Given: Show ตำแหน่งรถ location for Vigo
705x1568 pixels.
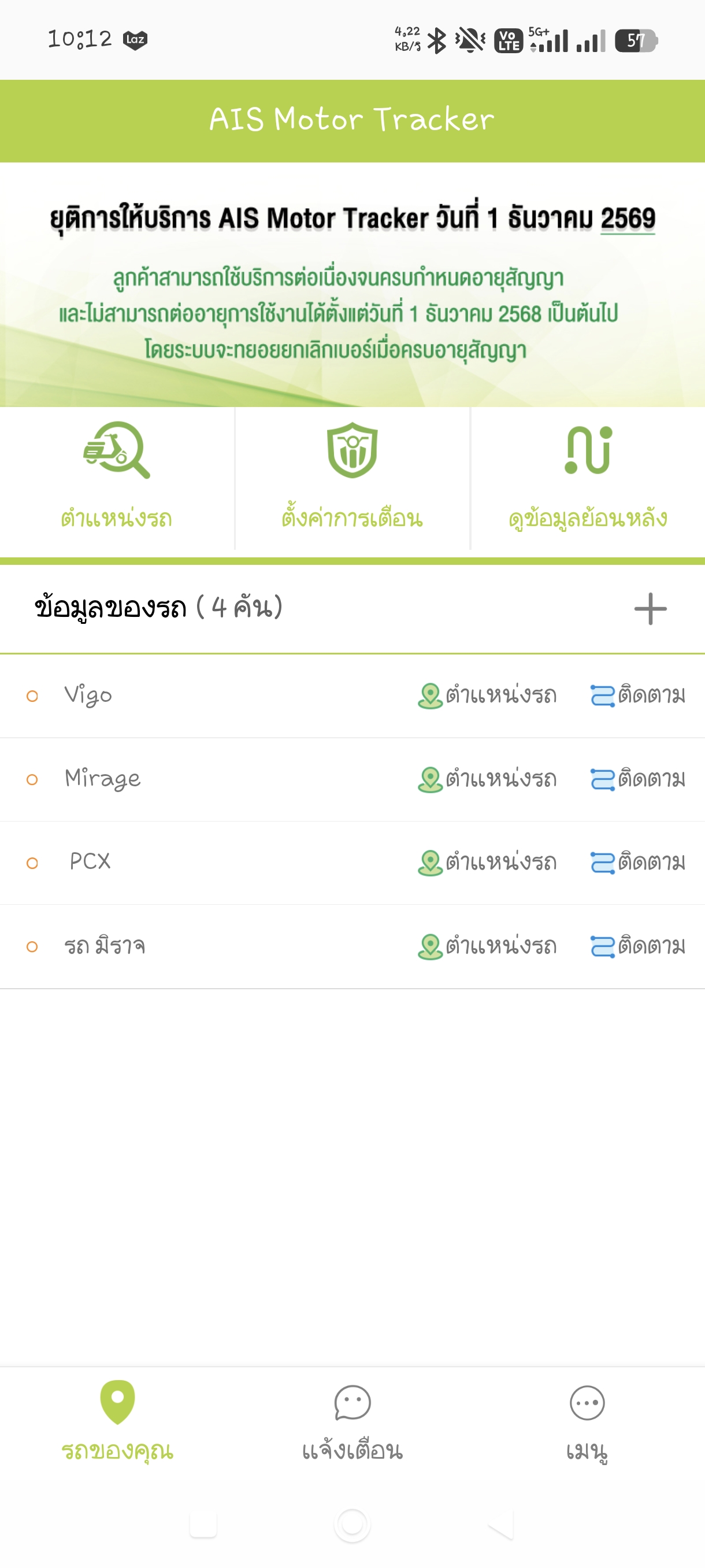Looking at the screenshot, I should click(x=487, y=696).
